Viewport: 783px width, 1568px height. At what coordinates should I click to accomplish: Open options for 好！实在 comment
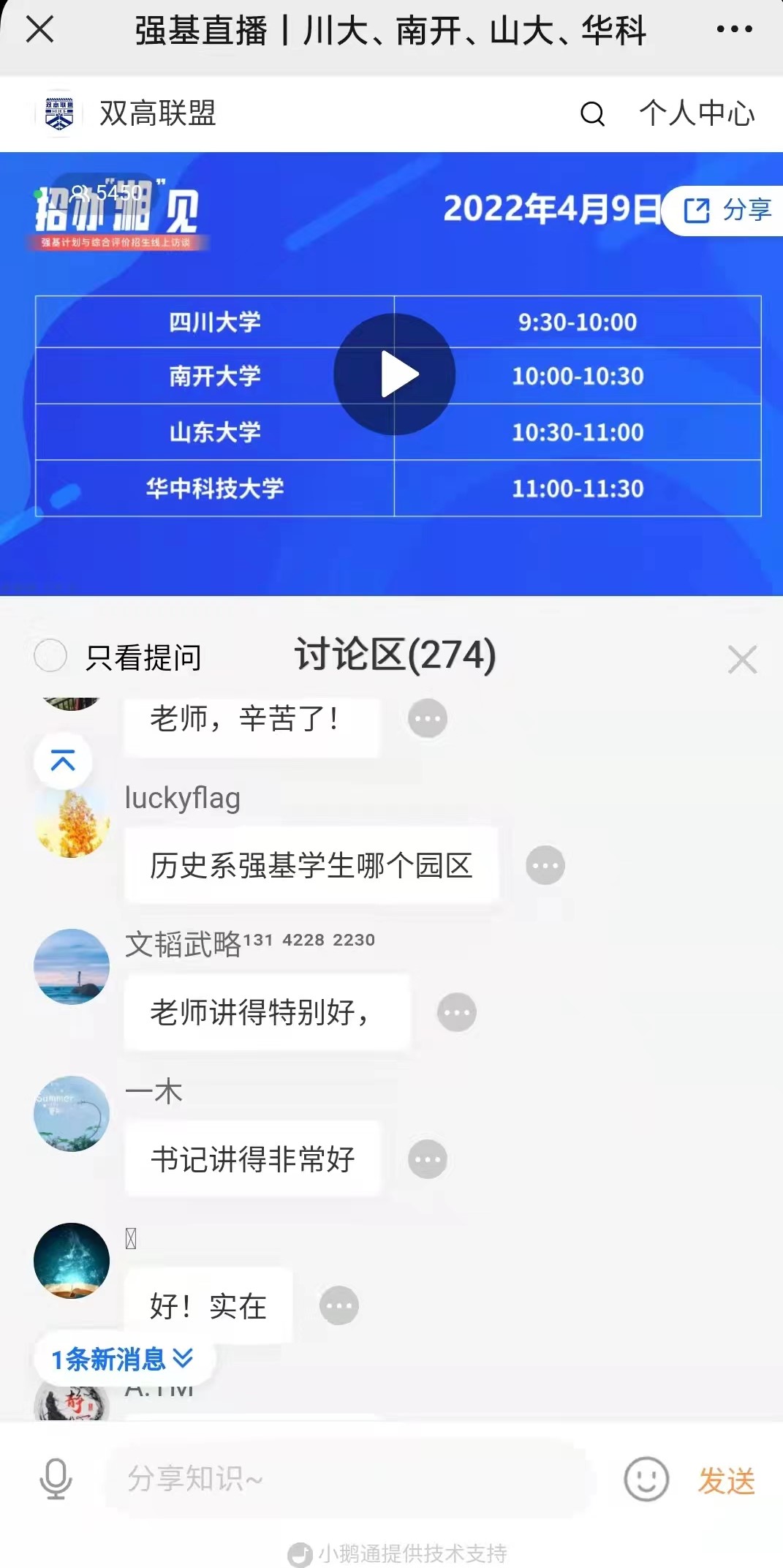[x=339, y=1305]
